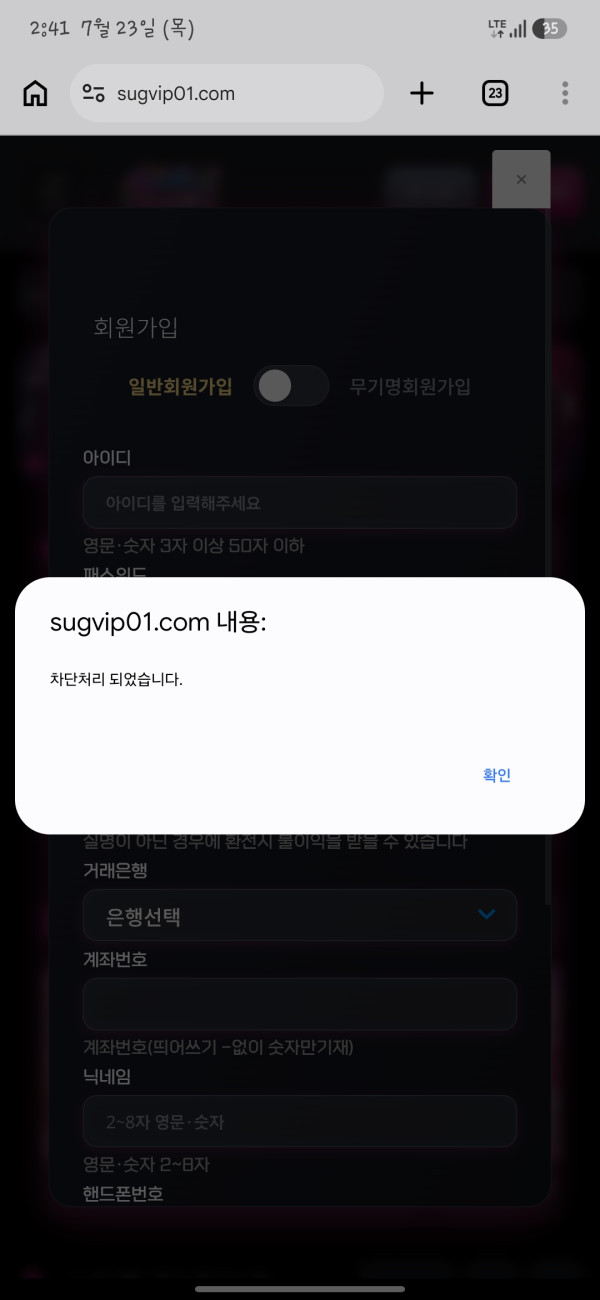Open the sugvip01.com address bar
The width and height of the screenshot is (600, 1300).
[x=227, y=94]
